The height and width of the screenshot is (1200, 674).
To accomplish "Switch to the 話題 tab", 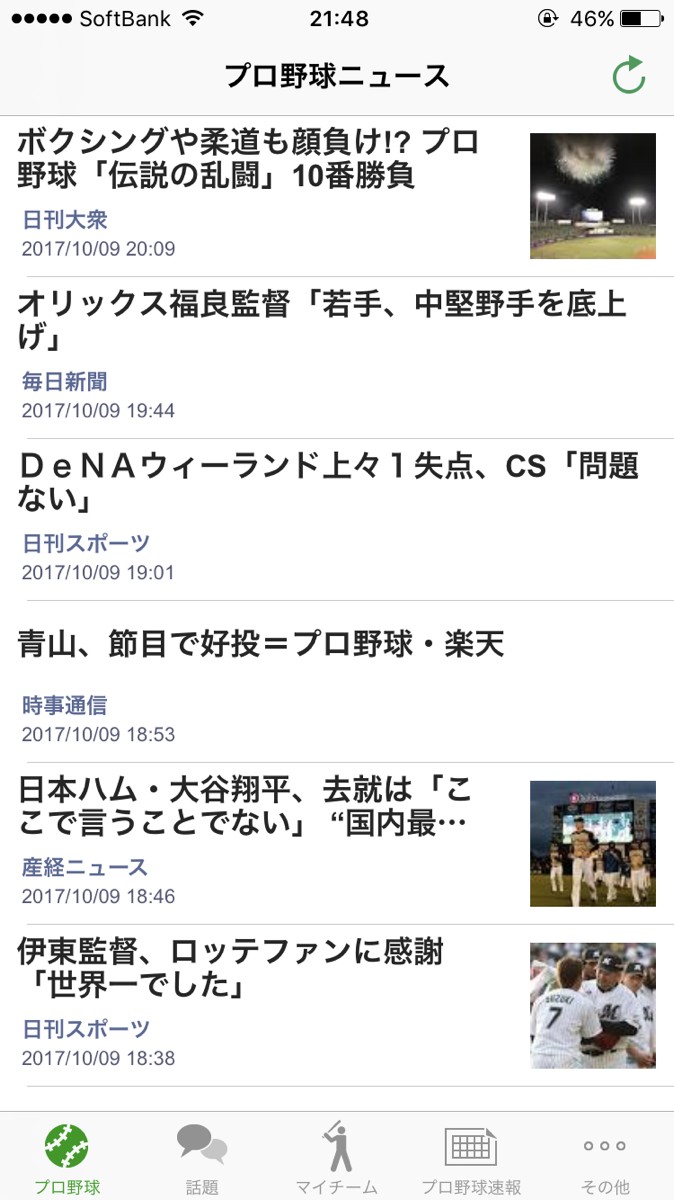I will click(x=202, y=1157).
